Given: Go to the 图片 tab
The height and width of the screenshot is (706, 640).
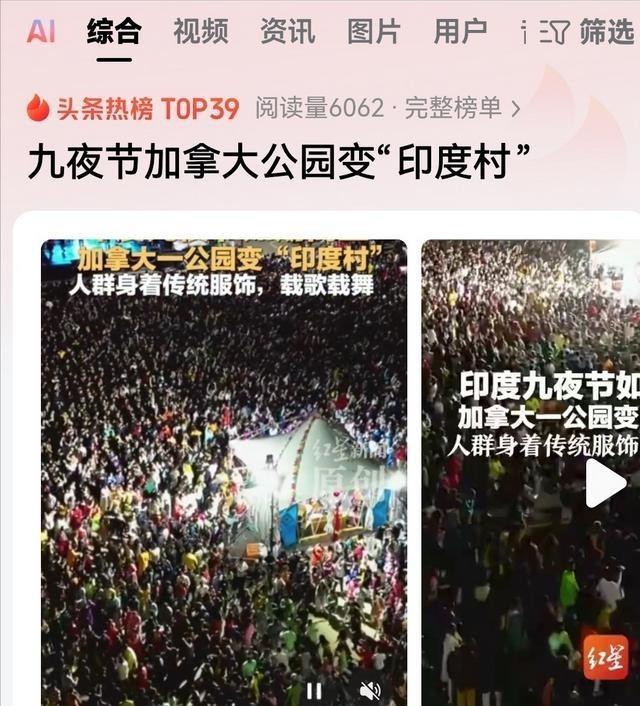Looking at the screenshot, I should click(x=373, y=32).
